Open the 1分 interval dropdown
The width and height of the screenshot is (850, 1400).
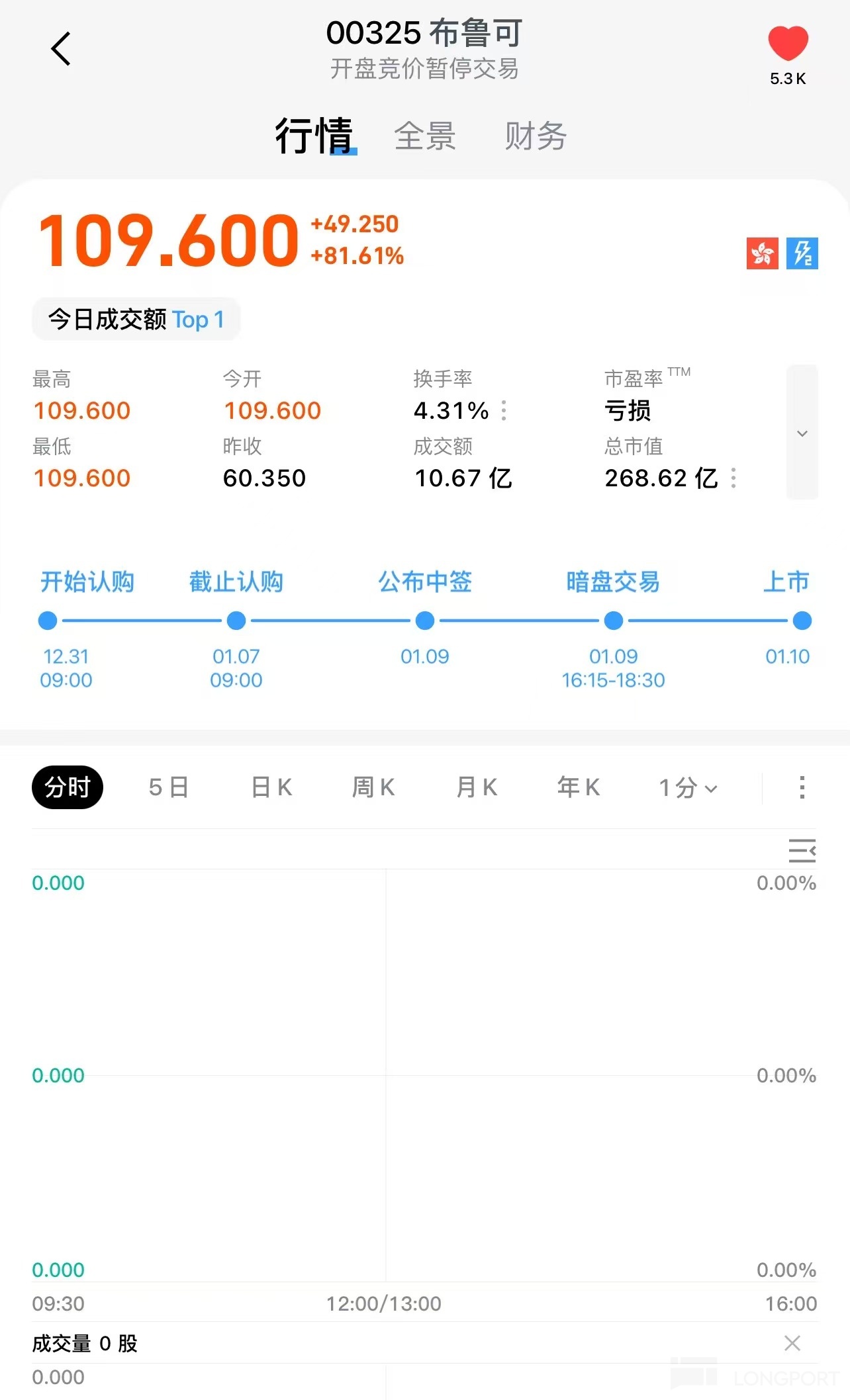[688, 787]
